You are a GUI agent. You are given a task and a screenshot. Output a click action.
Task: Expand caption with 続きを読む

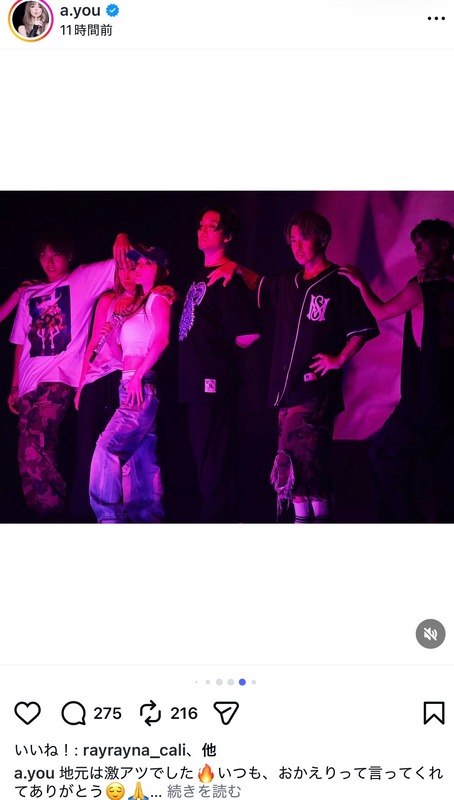(204, 791)
